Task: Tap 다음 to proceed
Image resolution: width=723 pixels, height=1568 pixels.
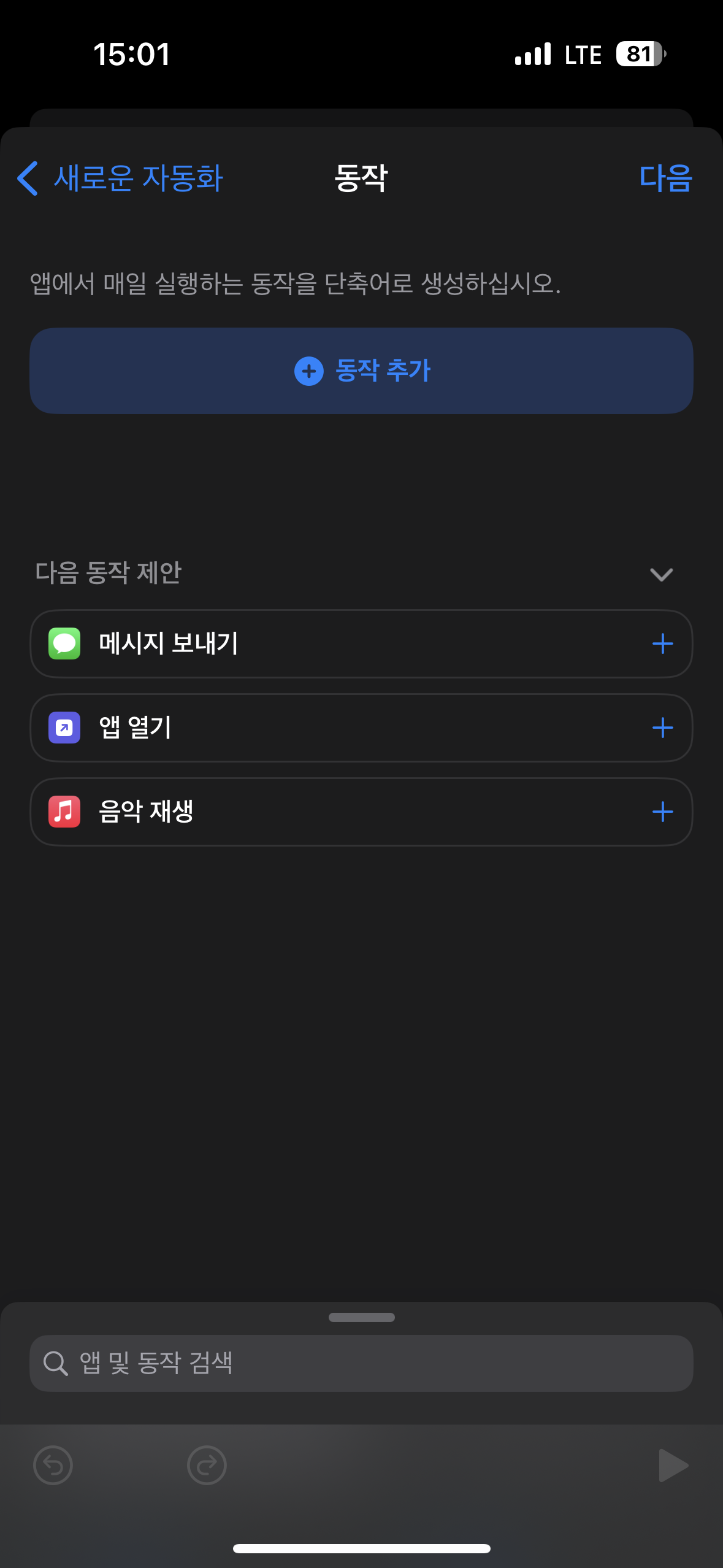Action: coord(665,179)
